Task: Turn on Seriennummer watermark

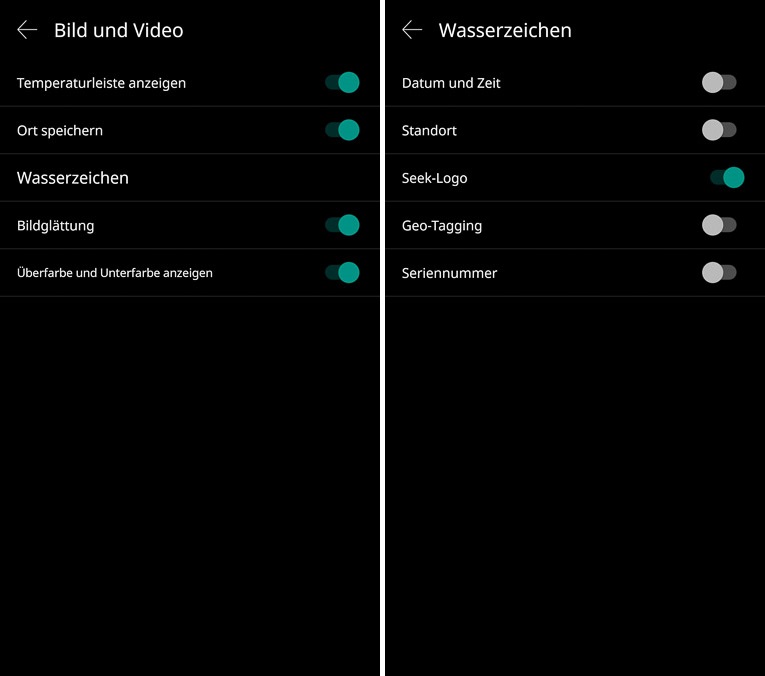Action: tap(719, 272)
